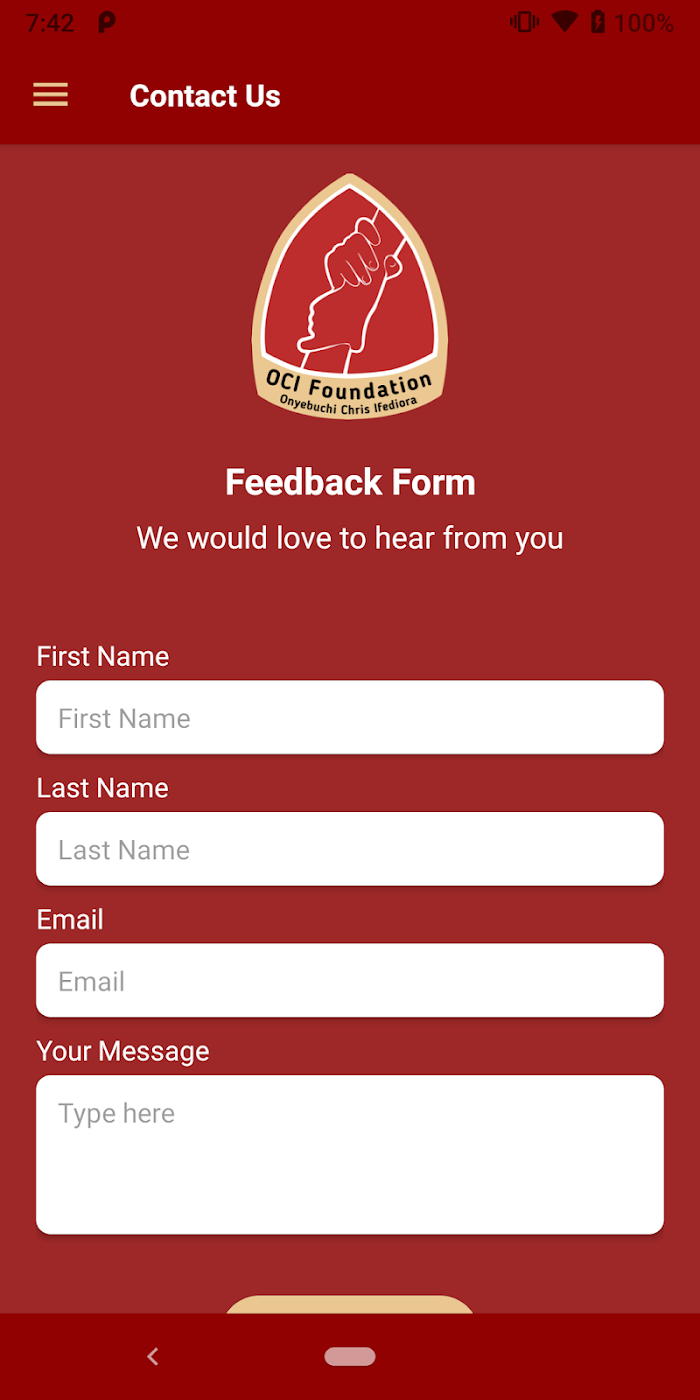Viewport: 700px width, 1400px height.
Task: Open the hamburger drawer menu
Action: (x=50, y=95)
